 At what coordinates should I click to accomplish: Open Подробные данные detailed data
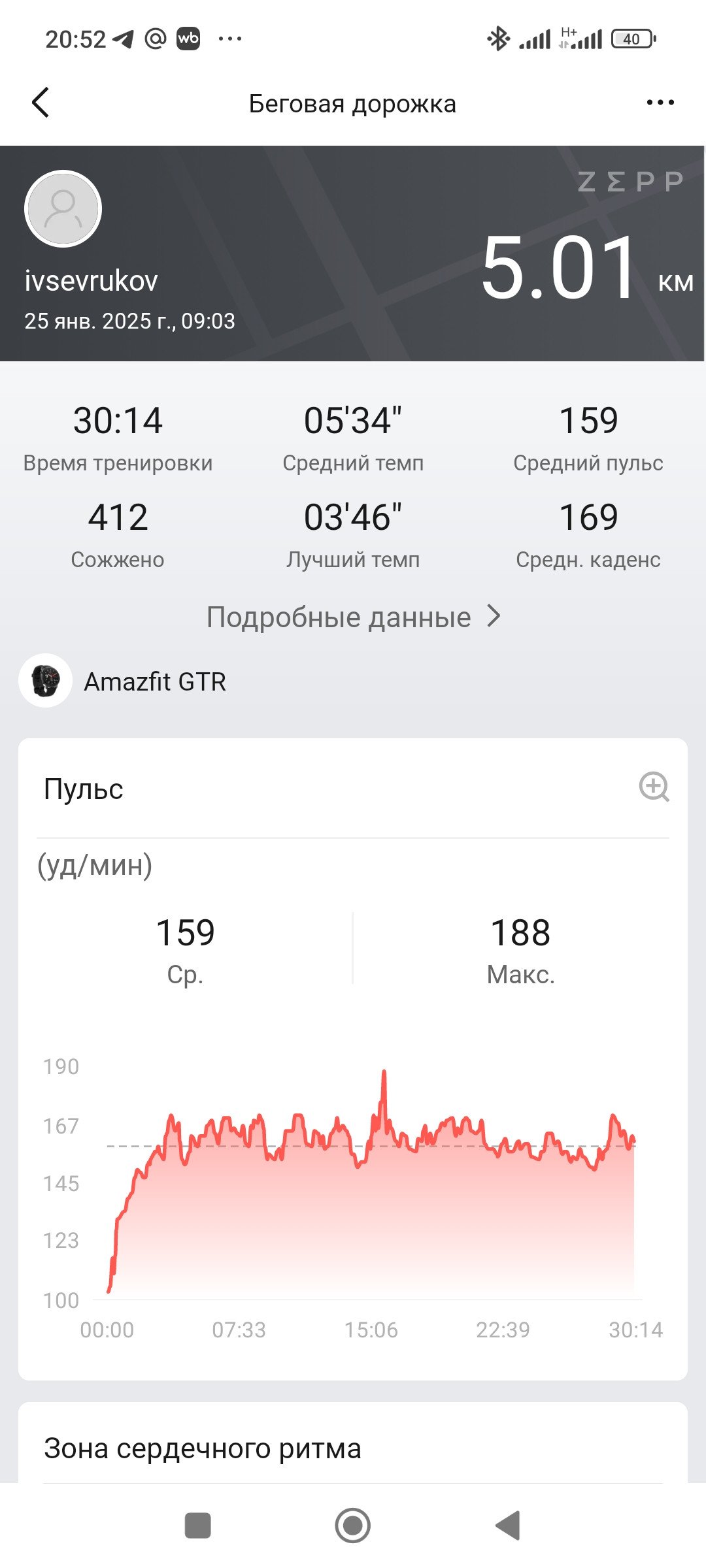tap(354, 617)
